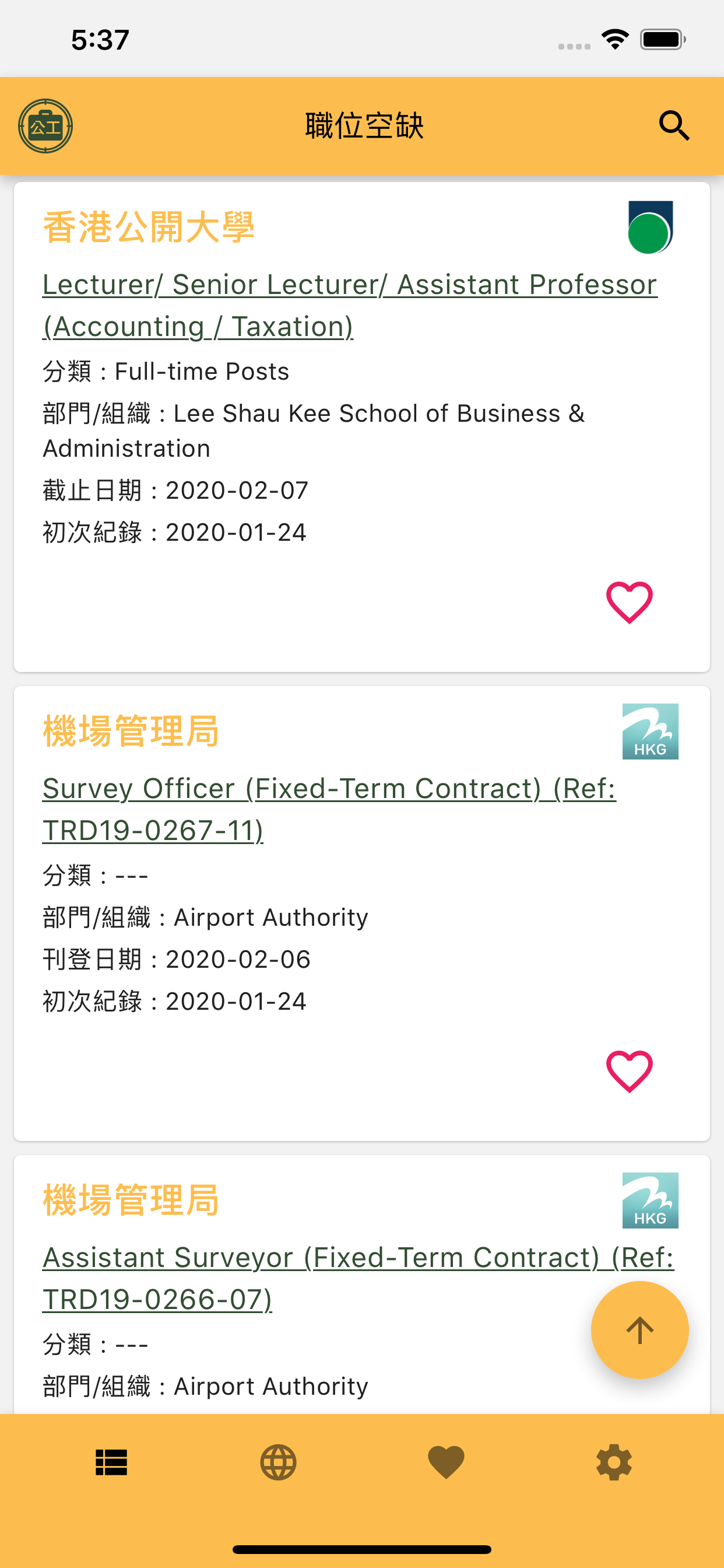Tap the Wi-Fi indicator in status bar

(615, 39)
